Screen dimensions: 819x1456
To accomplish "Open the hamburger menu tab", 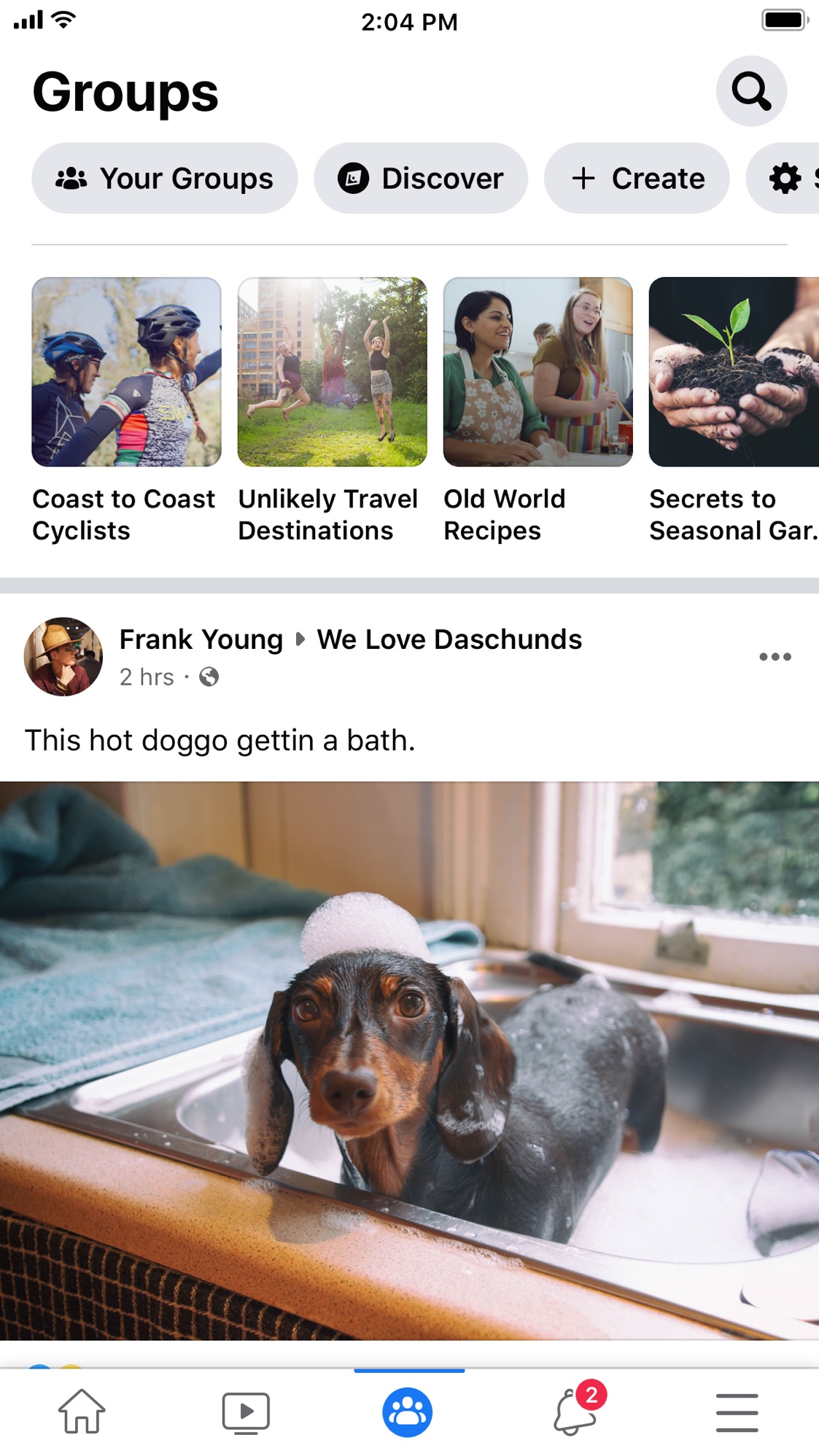I will (x=737, y=1412).
